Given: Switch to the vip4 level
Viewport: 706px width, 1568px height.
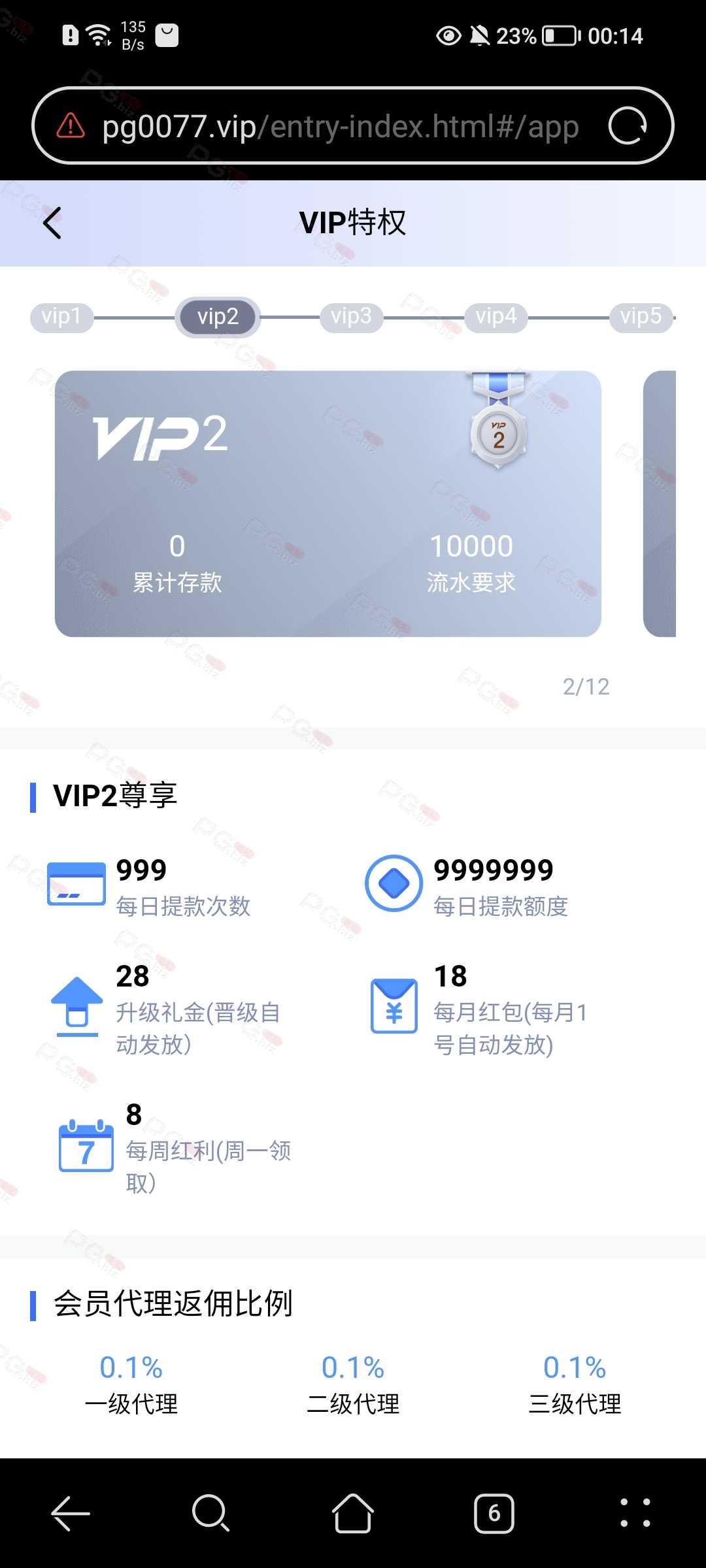Looking at the screenshot, I should pyautogui.click(x=496, y=317).
